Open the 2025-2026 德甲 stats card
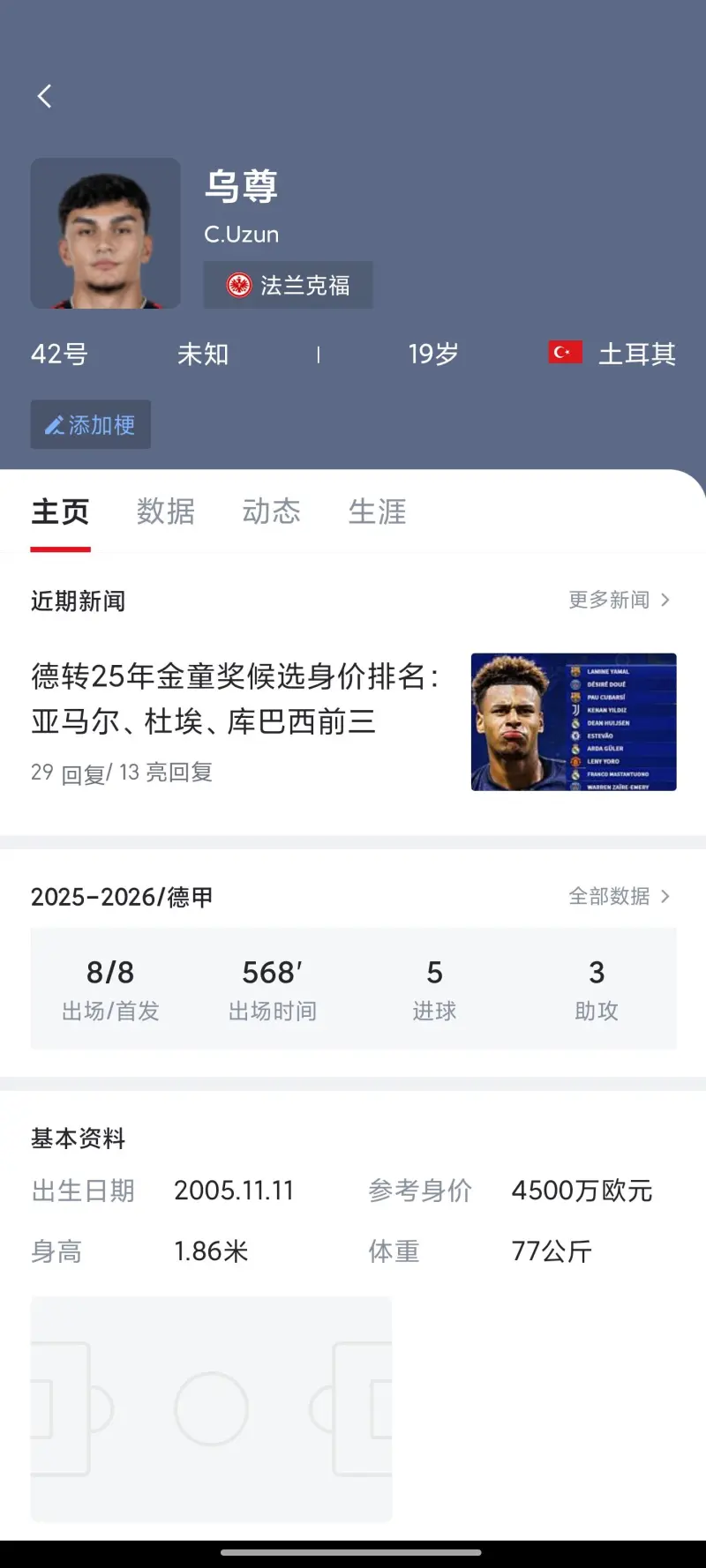 pyautogui.click(x=353, y=989)
